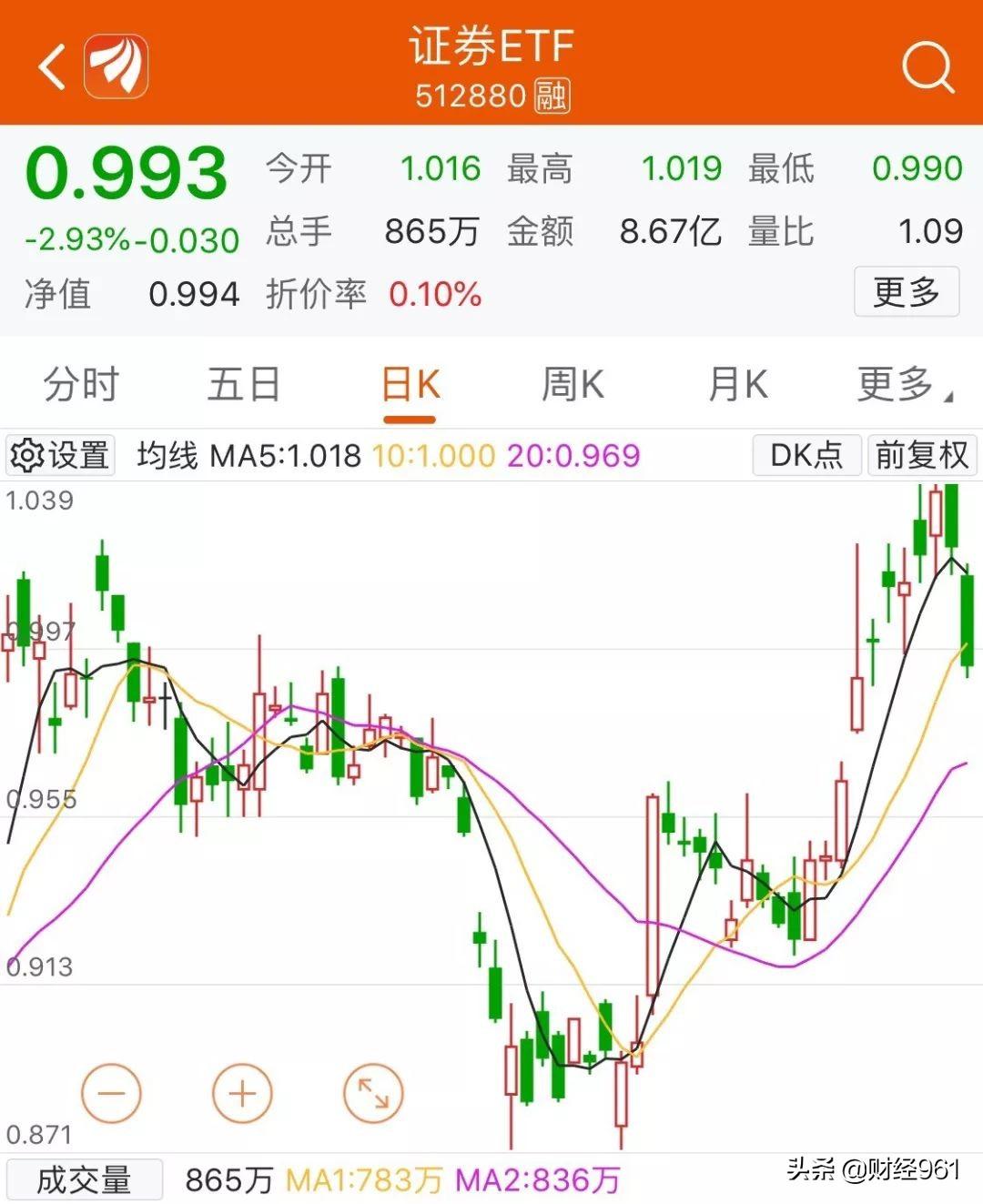Switch to the 分时 chart tab
The width and height of the screenshot is (983, 1204).
tap(81, 384)
